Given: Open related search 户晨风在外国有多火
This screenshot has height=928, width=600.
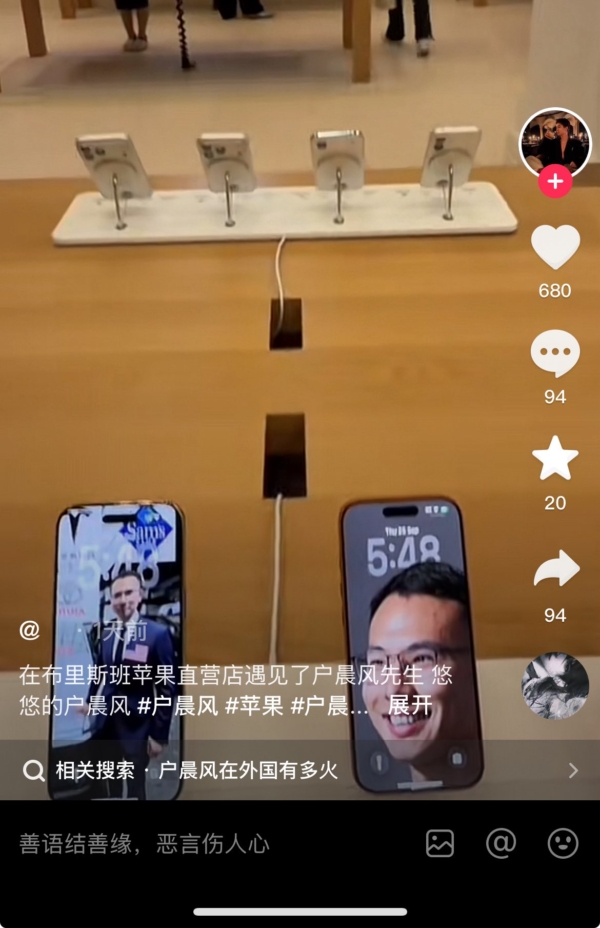Looking at the screenshot, I should 300,770.
